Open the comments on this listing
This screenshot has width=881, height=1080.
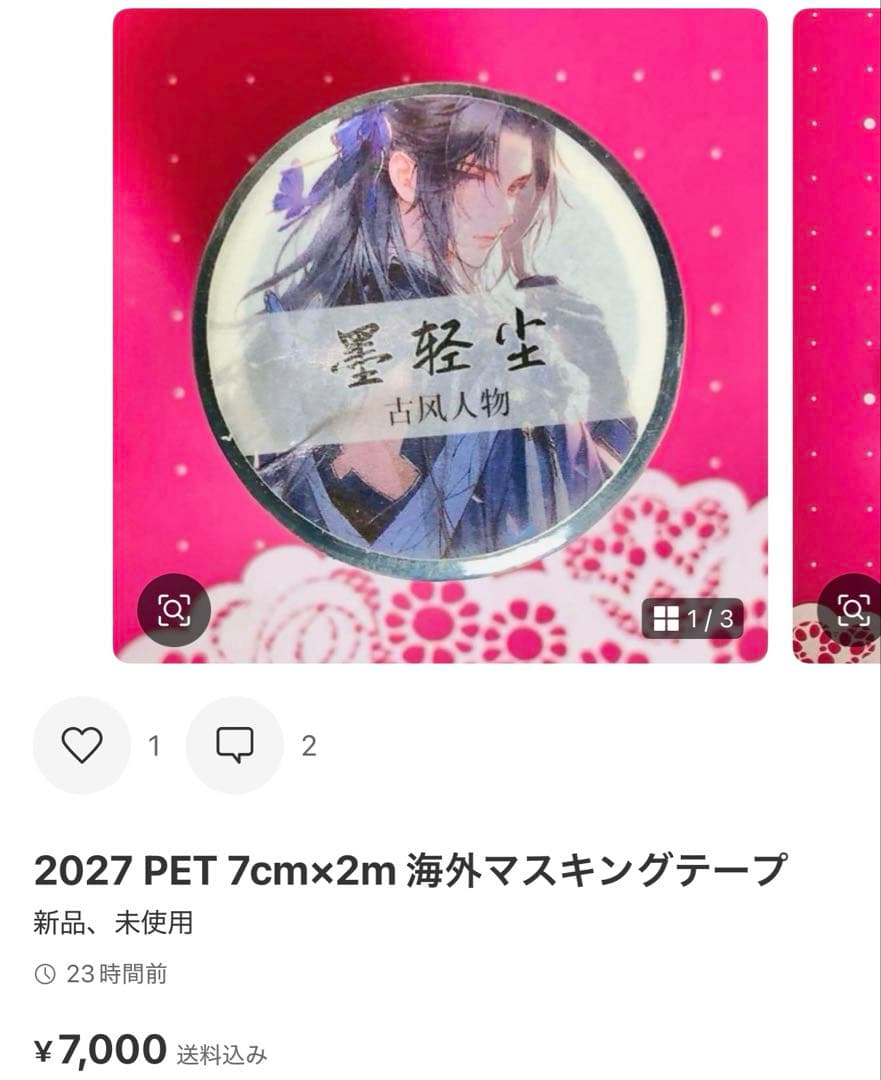235,745
